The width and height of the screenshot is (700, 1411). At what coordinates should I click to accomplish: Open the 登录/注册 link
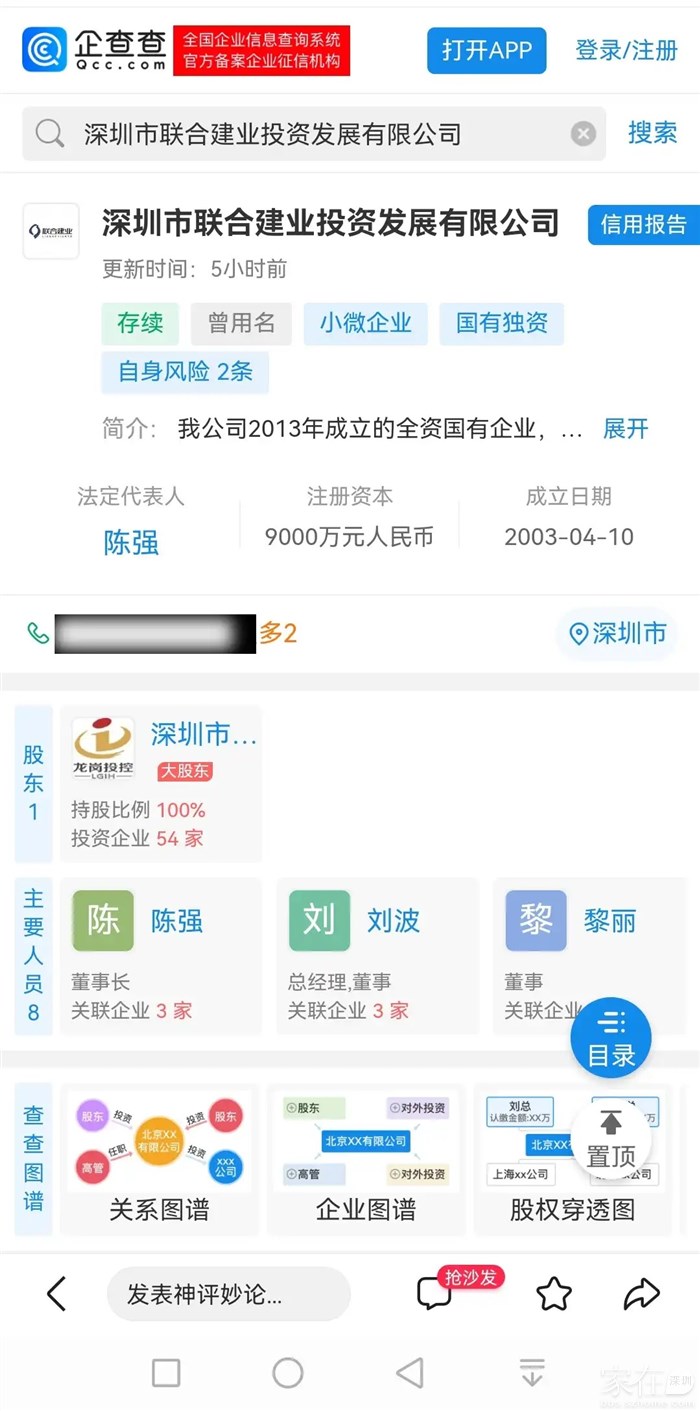[626, 50]
